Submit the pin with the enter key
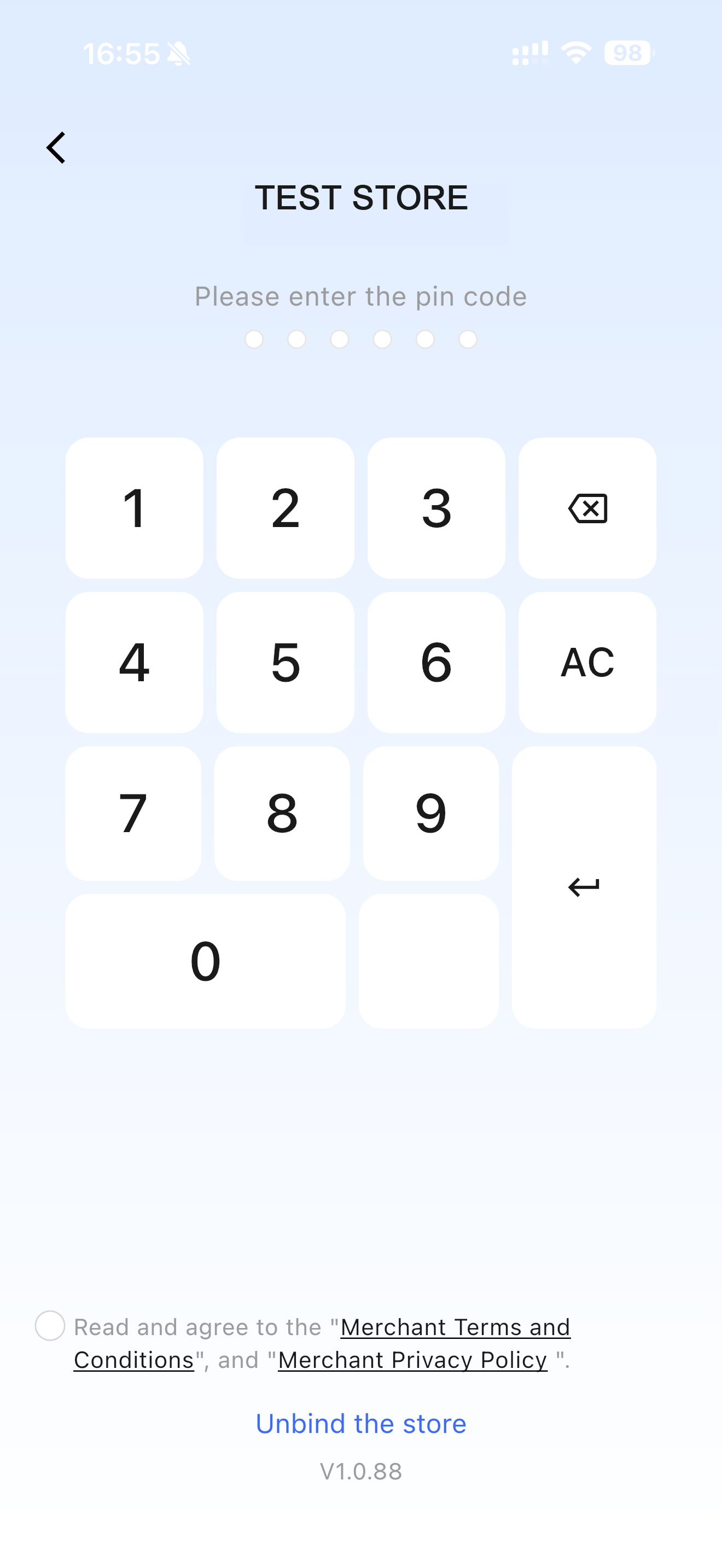 (x=584, y=887)
